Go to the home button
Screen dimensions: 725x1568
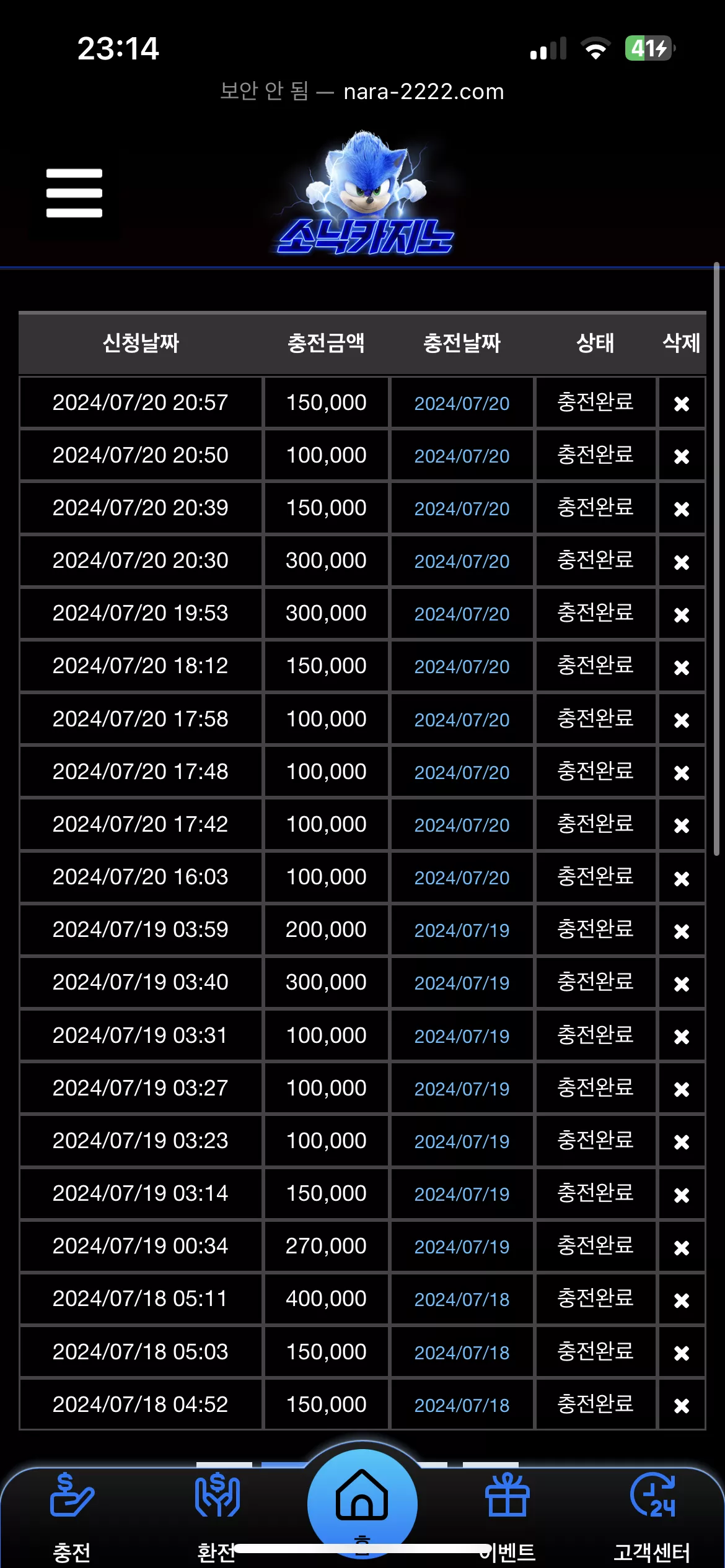tap(362, 1504)
